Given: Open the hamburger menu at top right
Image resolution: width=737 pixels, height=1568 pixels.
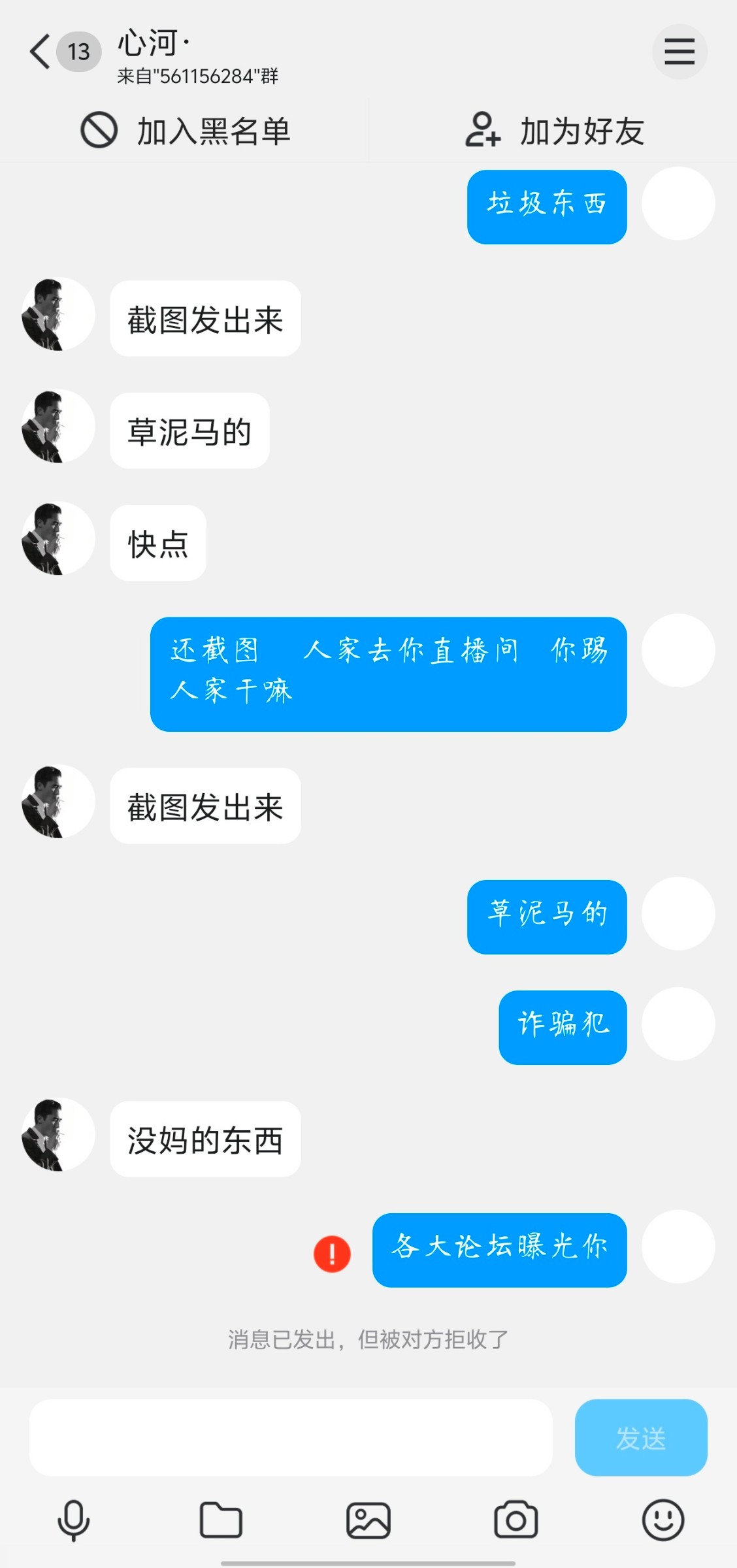Looking at the screenshot, I should tap(680, 52).
